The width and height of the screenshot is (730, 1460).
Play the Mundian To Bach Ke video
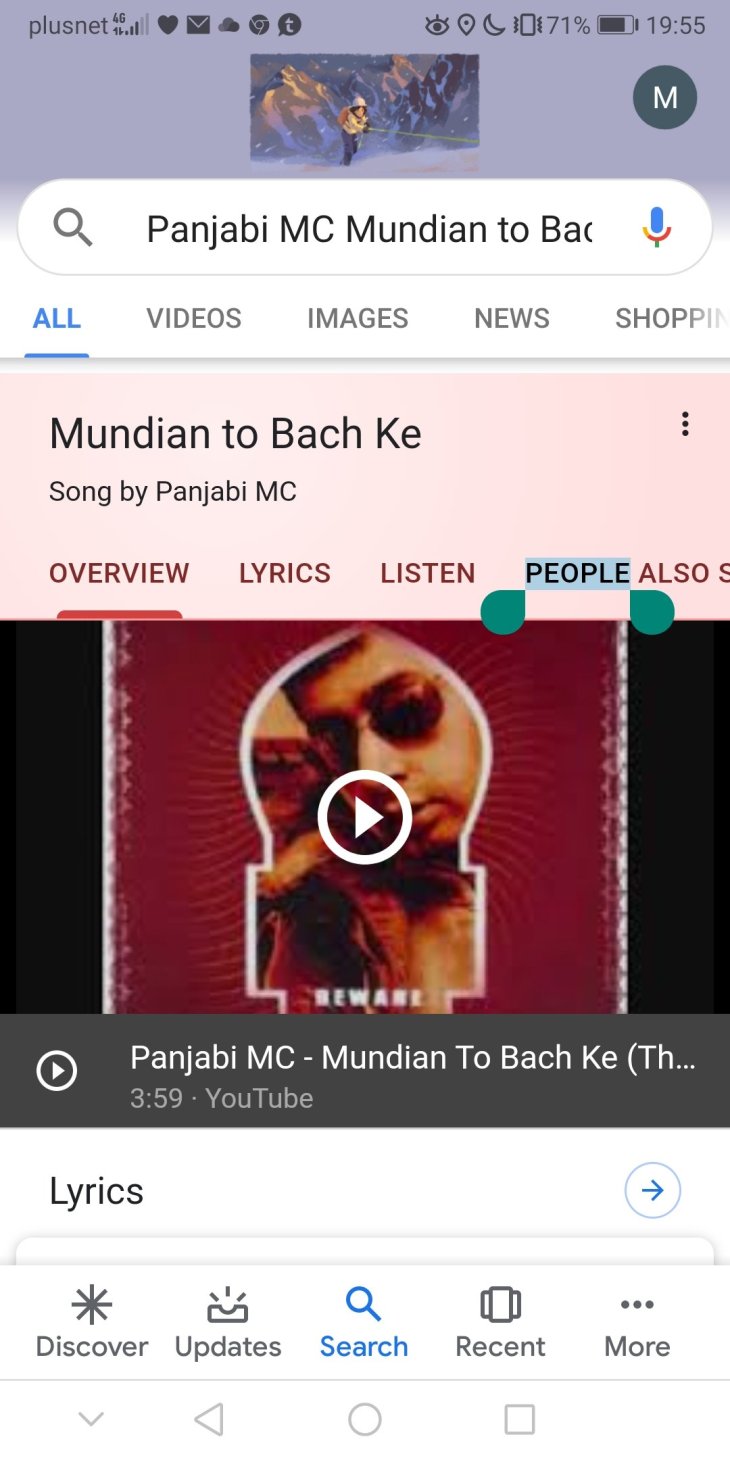365,816
